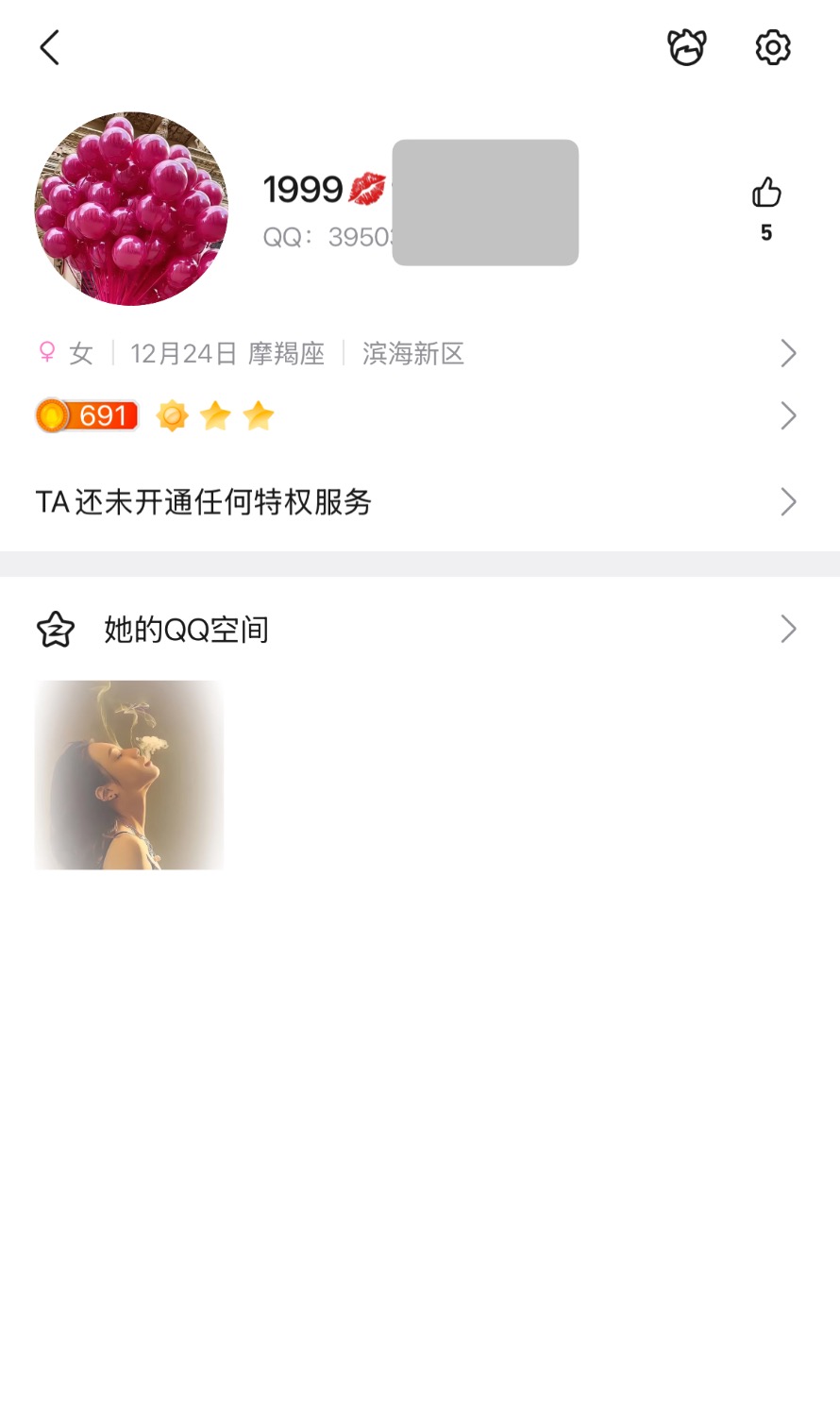Open the bear face icon
Viewport: 840px width, 1416px height.
[686, 47]
